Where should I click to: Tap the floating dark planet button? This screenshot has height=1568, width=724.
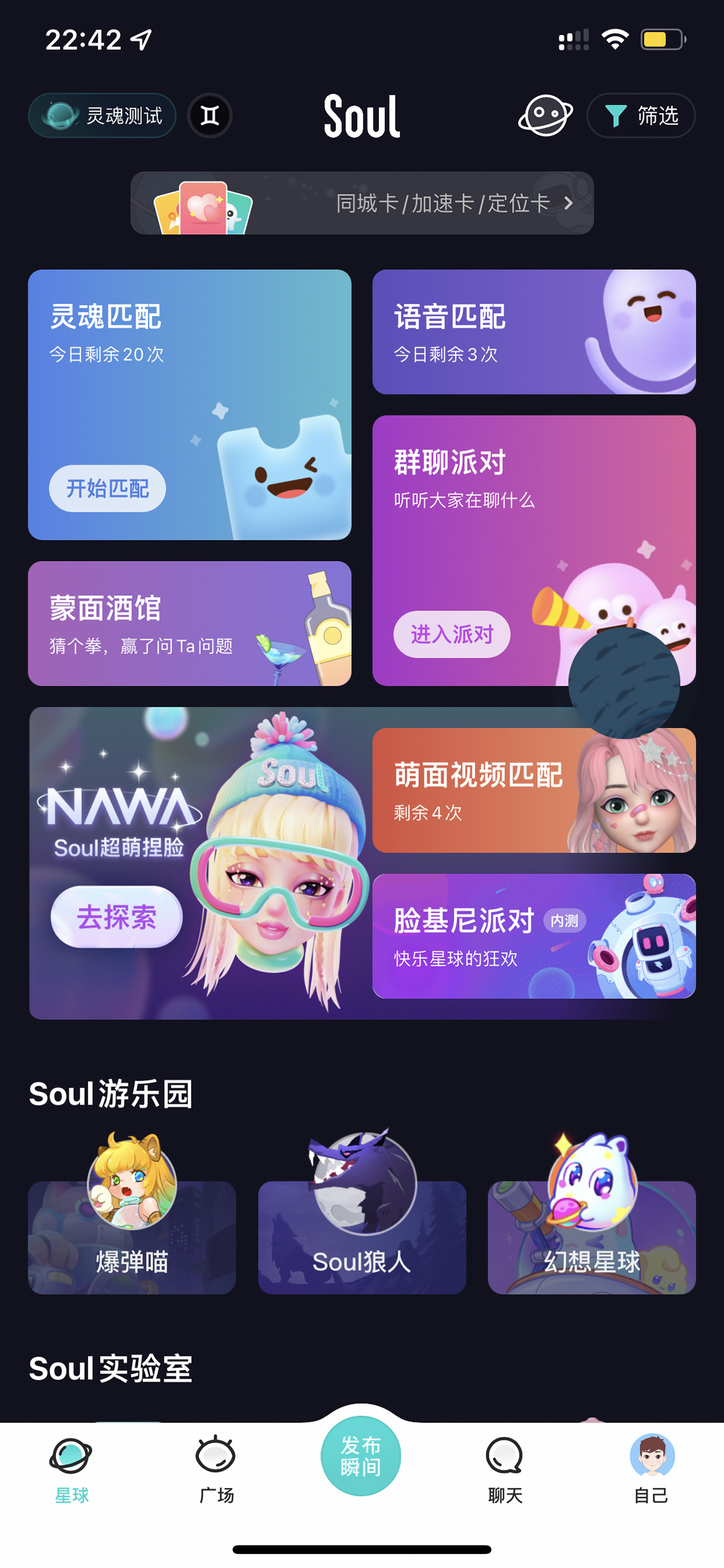coord(624,683)
